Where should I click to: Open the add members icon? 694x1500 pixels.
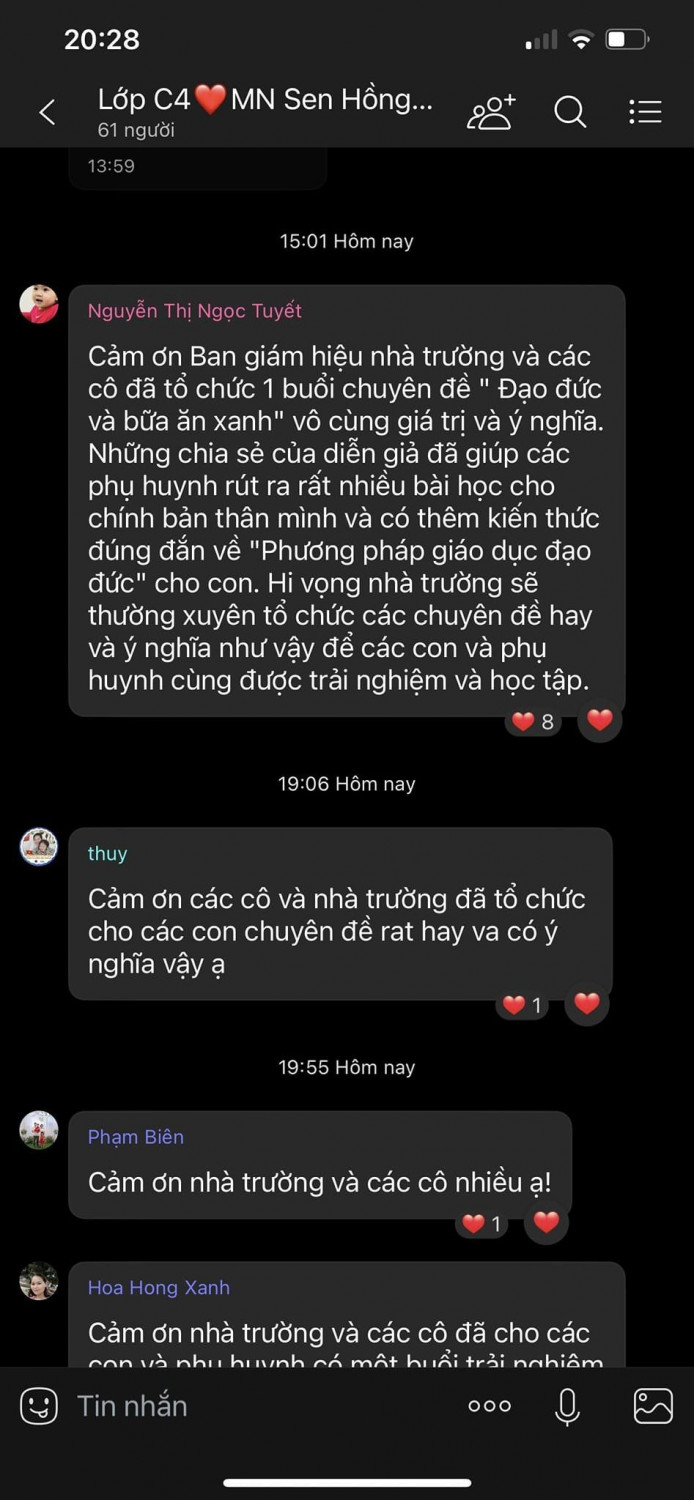pos(491,112)
